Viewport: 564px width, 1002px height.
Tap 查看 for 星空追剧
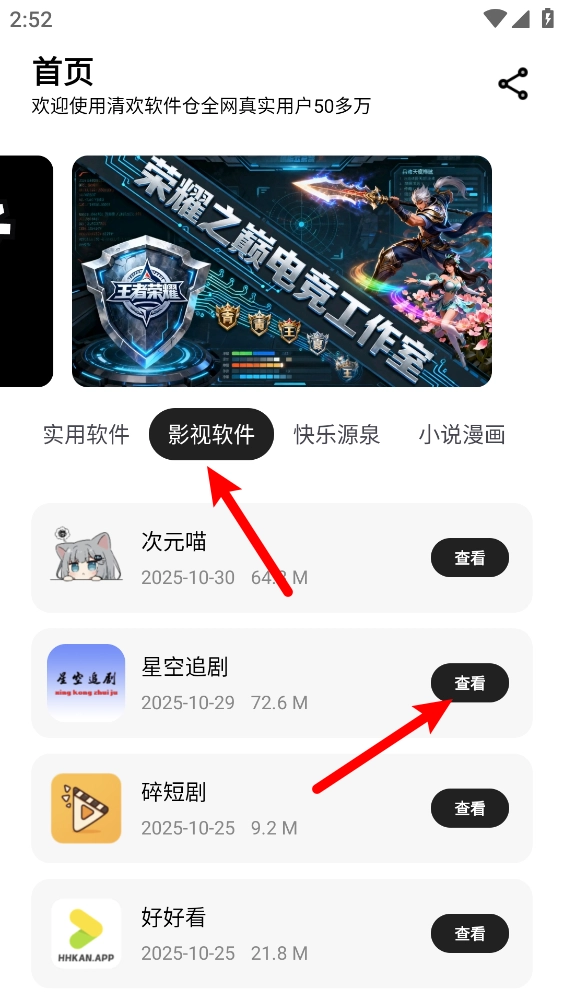(x=469, y=683)
